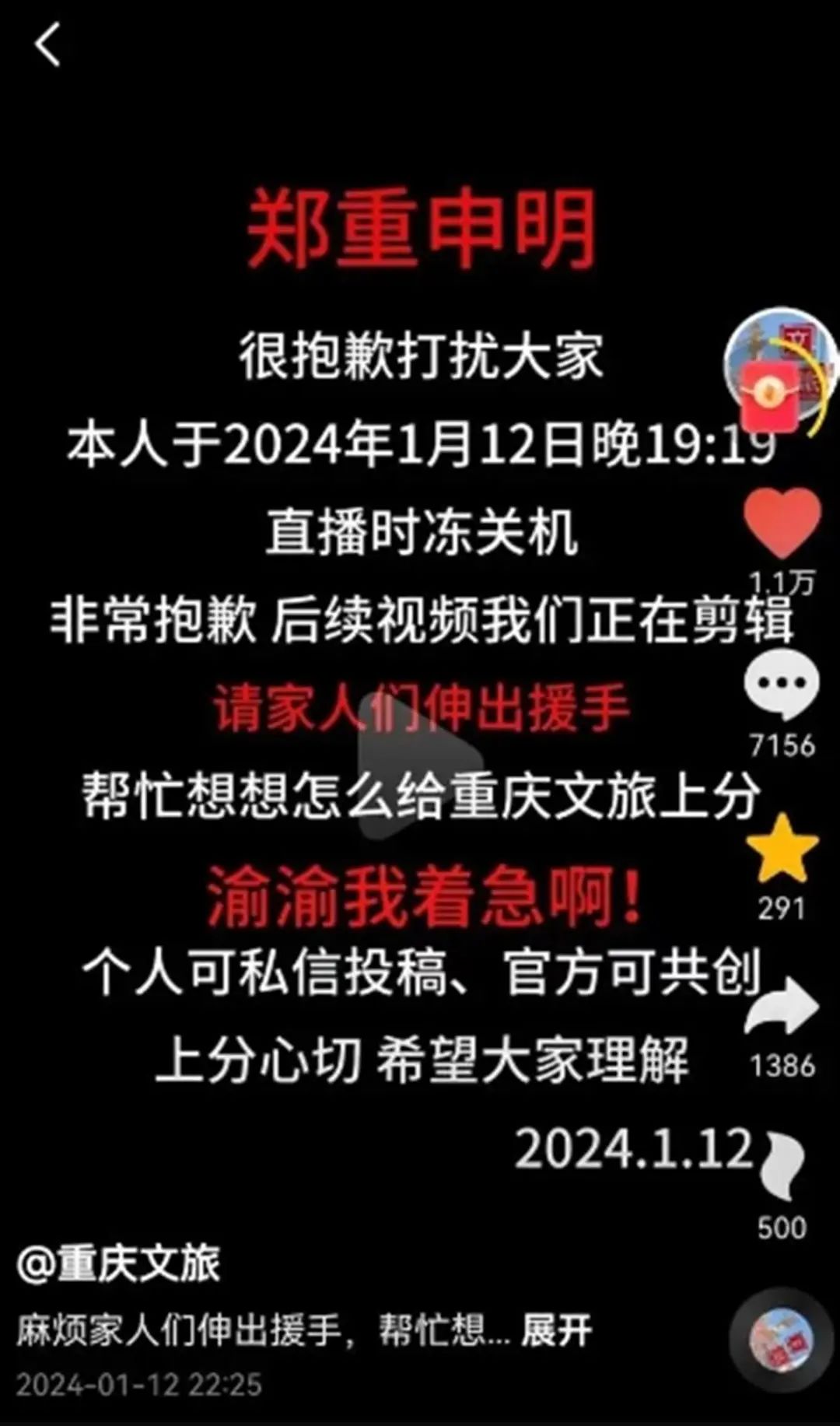
Task: Expand the caption with 展开
Action: [x=557, y=1330]
